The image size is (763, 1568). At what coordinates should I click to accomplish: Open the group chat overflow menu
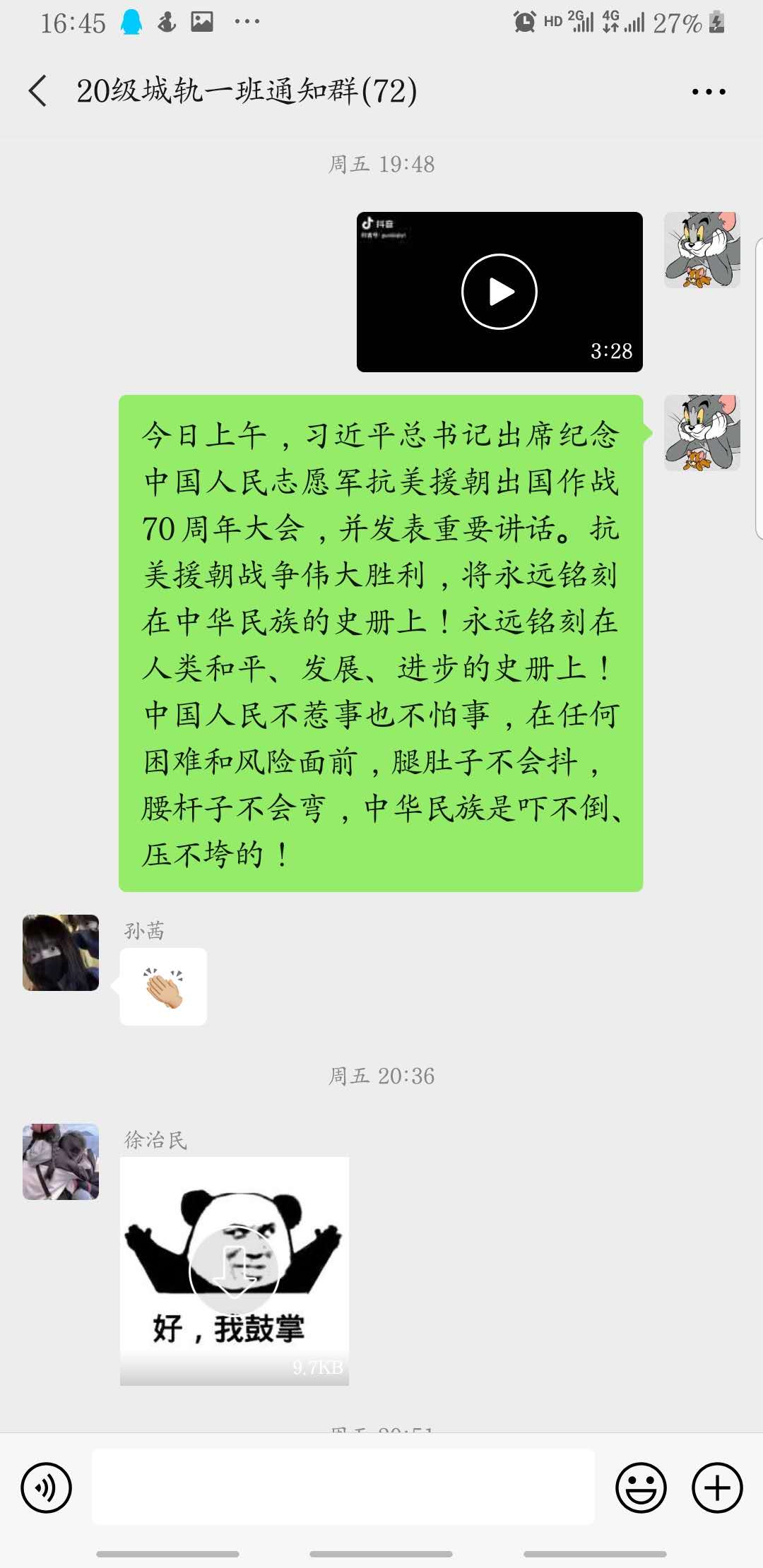709,92
